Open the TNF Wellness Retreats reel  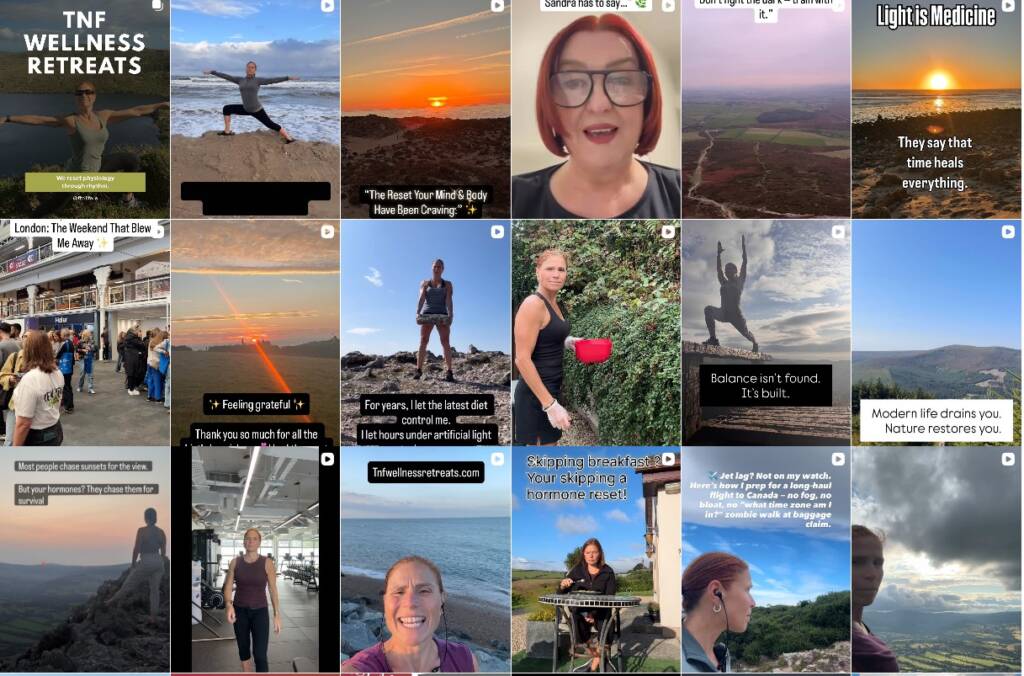click(x=84, y=110)
